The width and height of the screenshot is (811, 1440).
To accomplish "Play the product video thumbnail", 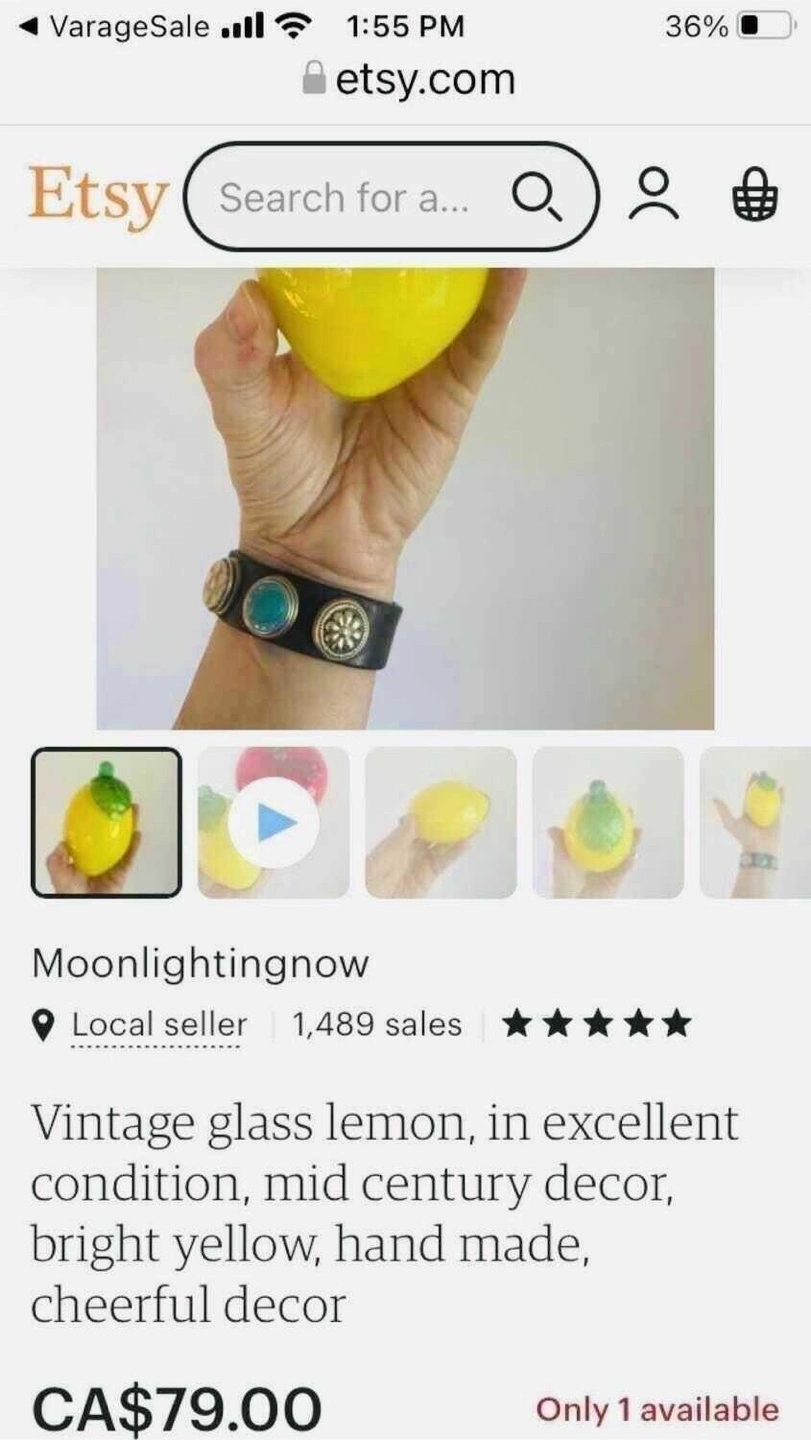I will pyautogui.click(x=273, y=822).
